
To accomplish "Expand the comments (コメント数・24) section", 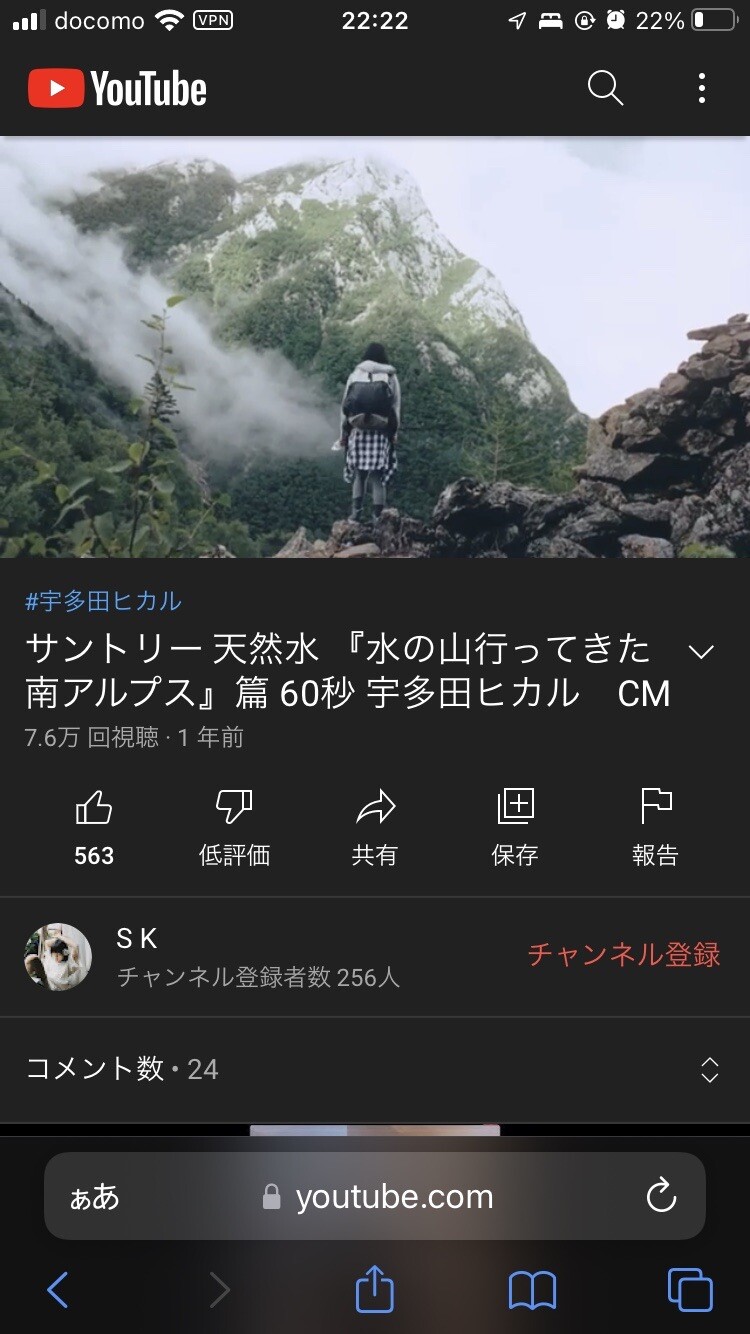I will [375, 1068].
